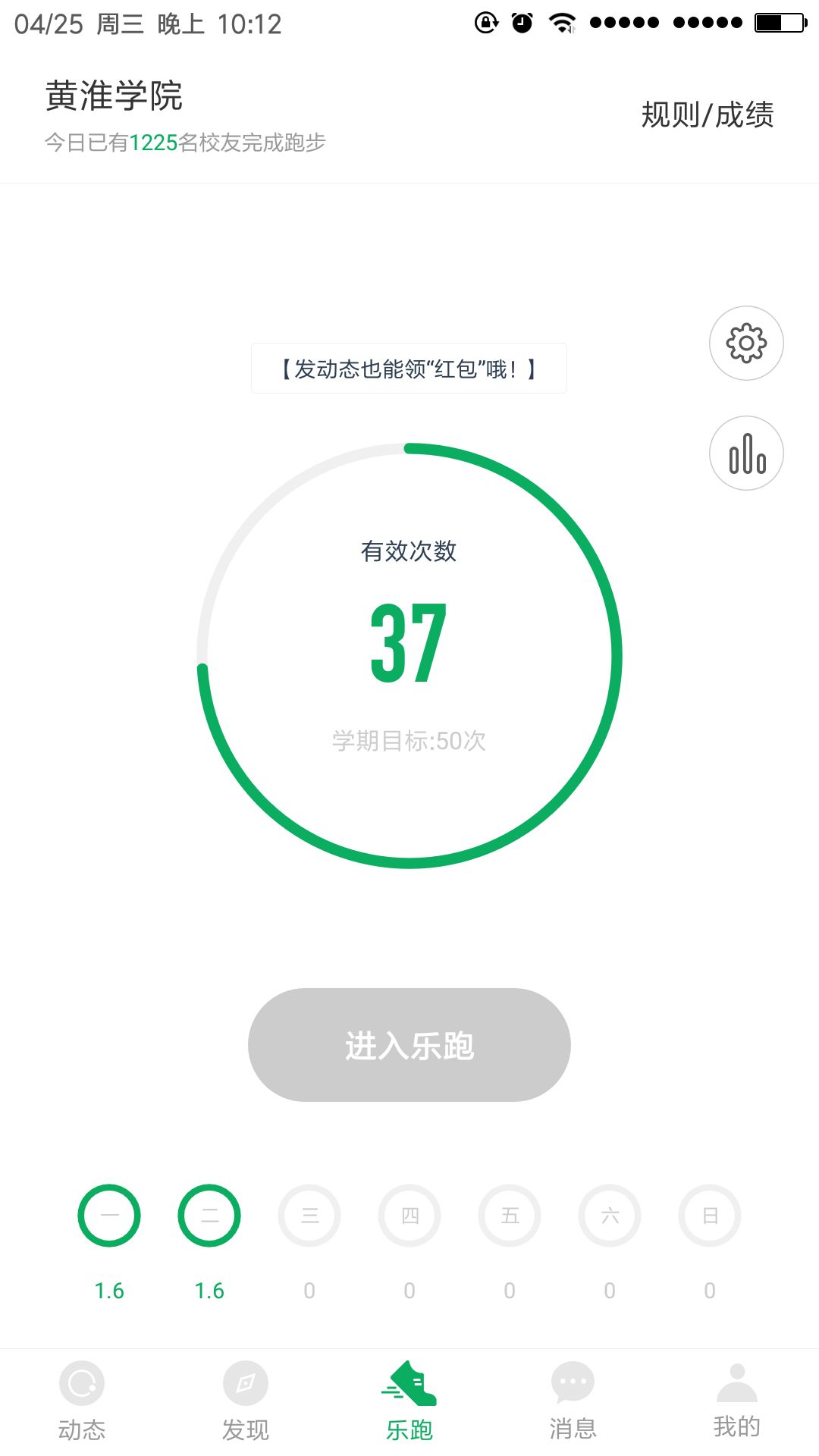Open 规则/成绩 rules and scores
The width and height of the screenshot is (819, 1456).
tap(707, 114)
